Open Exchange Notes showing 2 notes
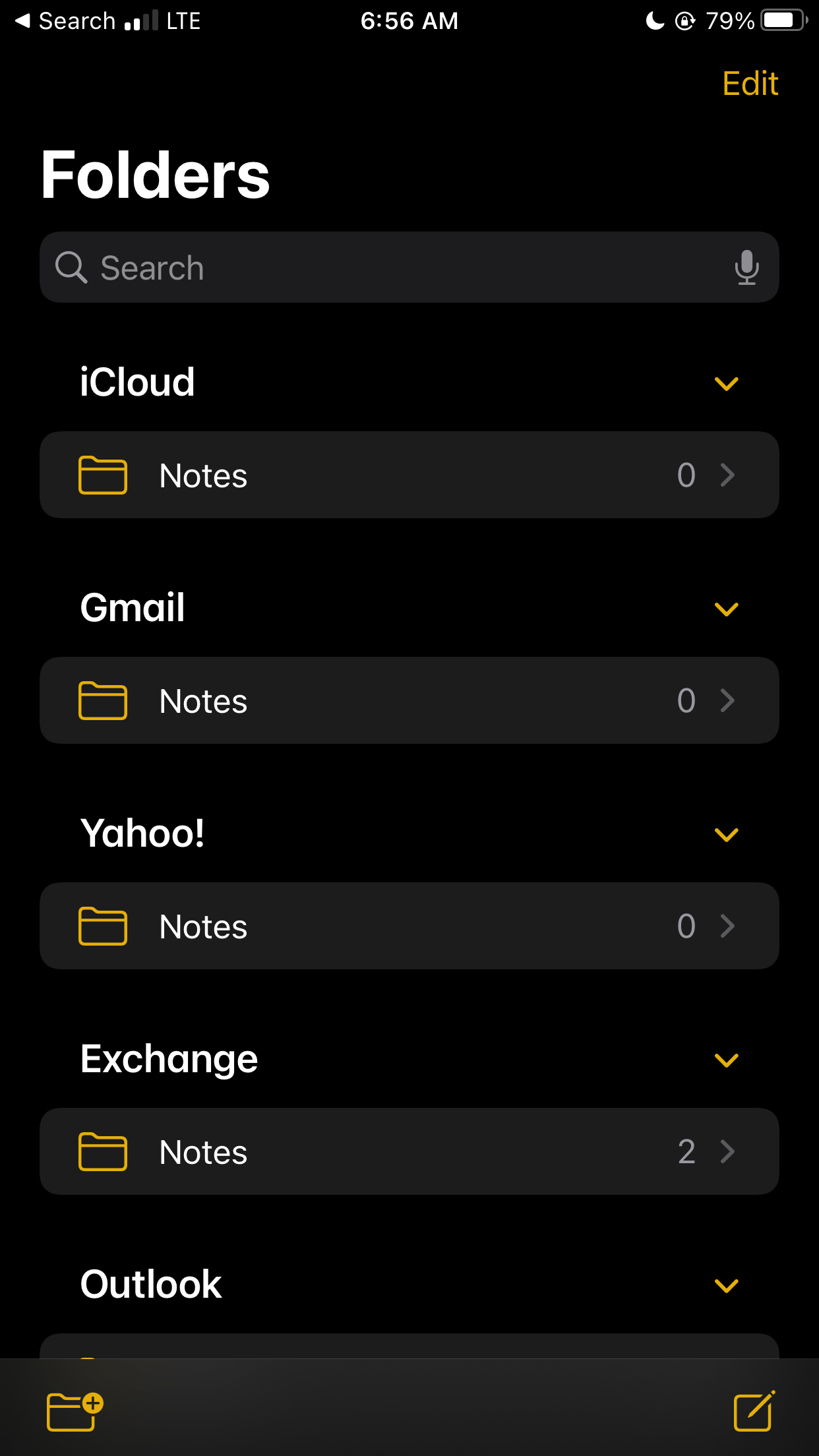 409,1151
